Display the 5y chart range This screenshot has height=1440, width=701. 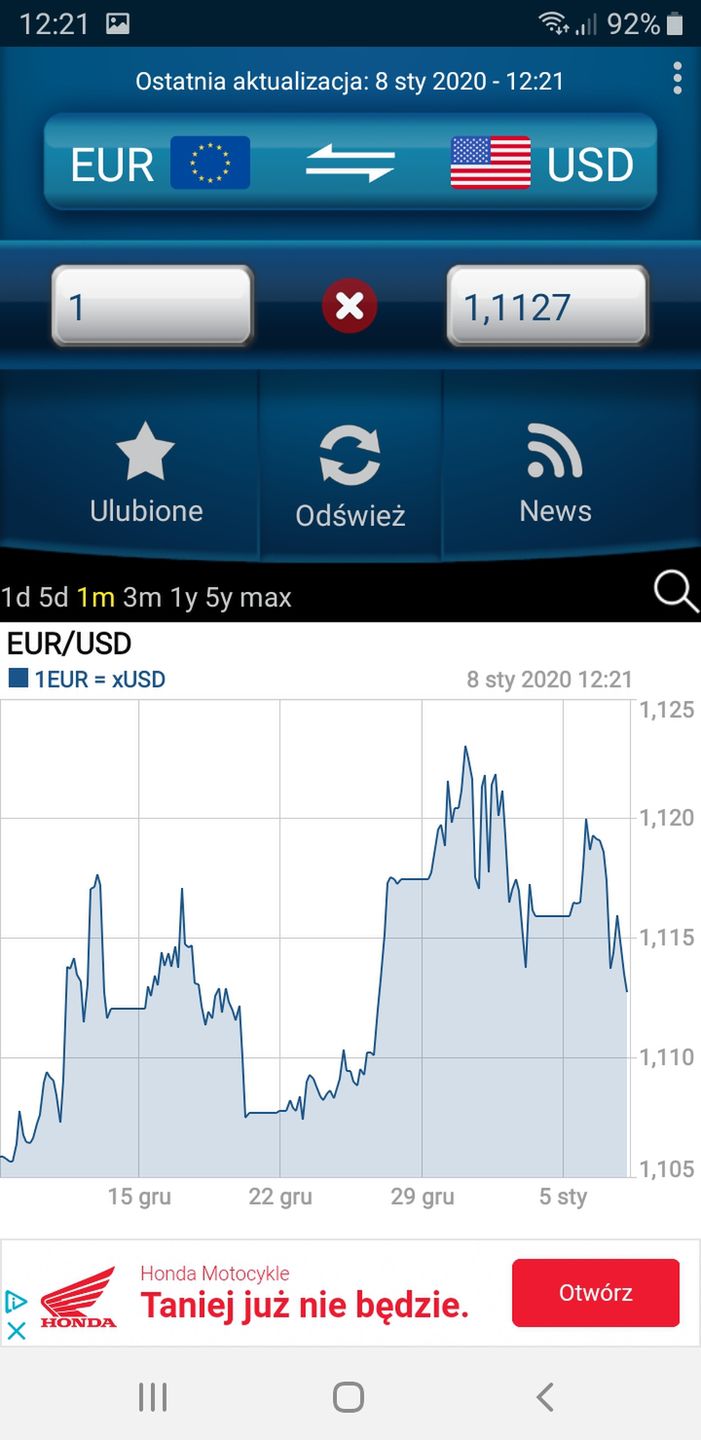[x=219, y=598]
